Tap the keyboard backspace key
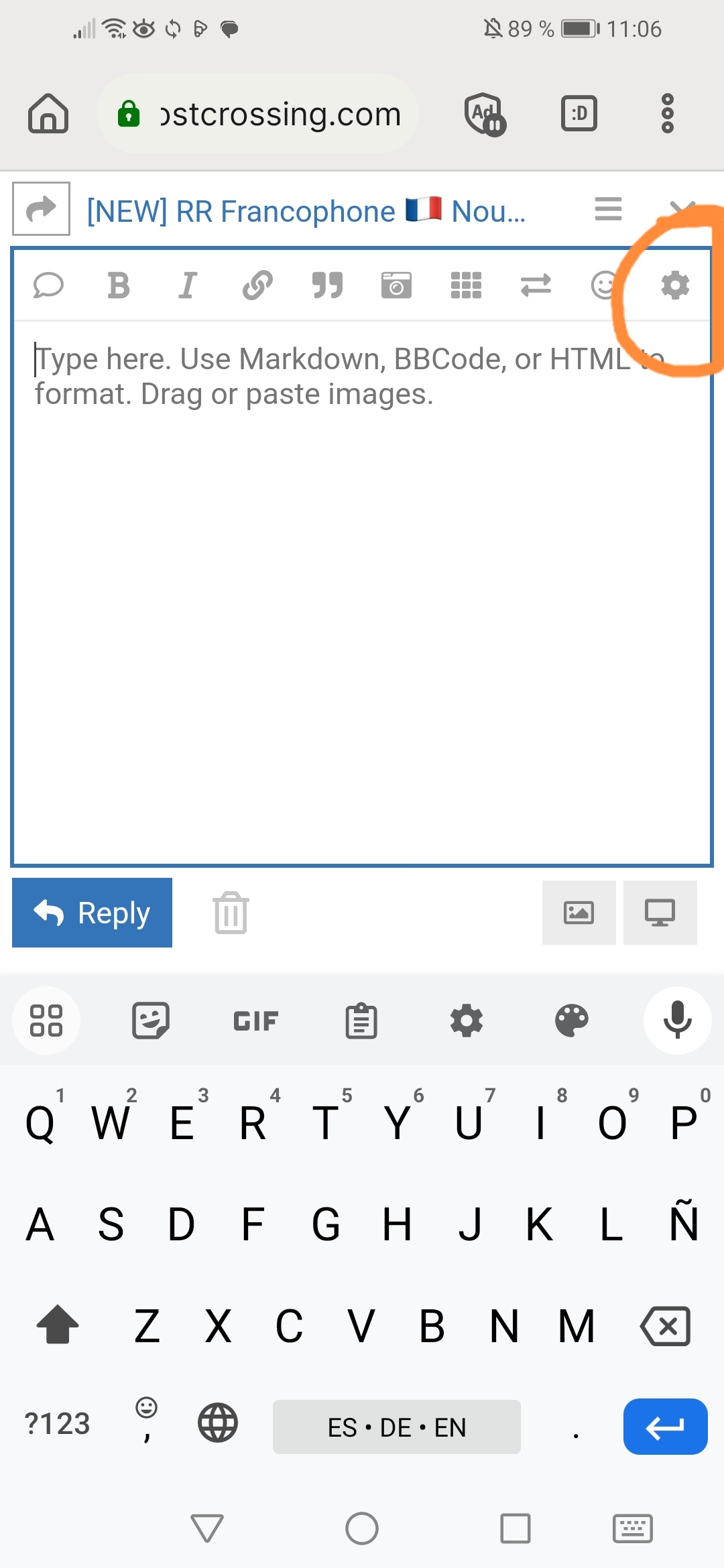This screenshot has width=724, height=1568. tap(665, 1325)
